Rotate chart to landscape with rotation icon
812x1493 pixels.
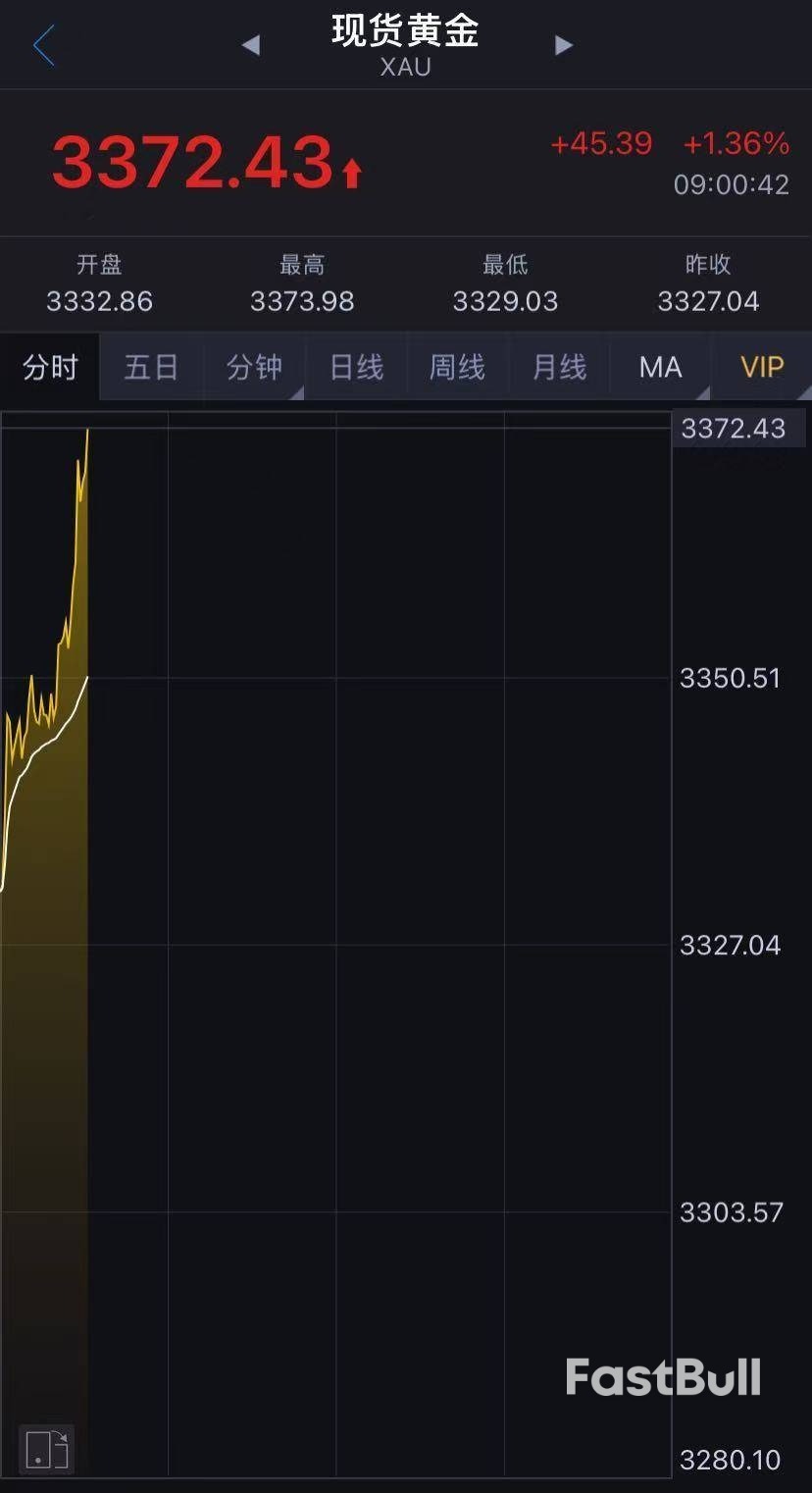tap(46, 1449)
